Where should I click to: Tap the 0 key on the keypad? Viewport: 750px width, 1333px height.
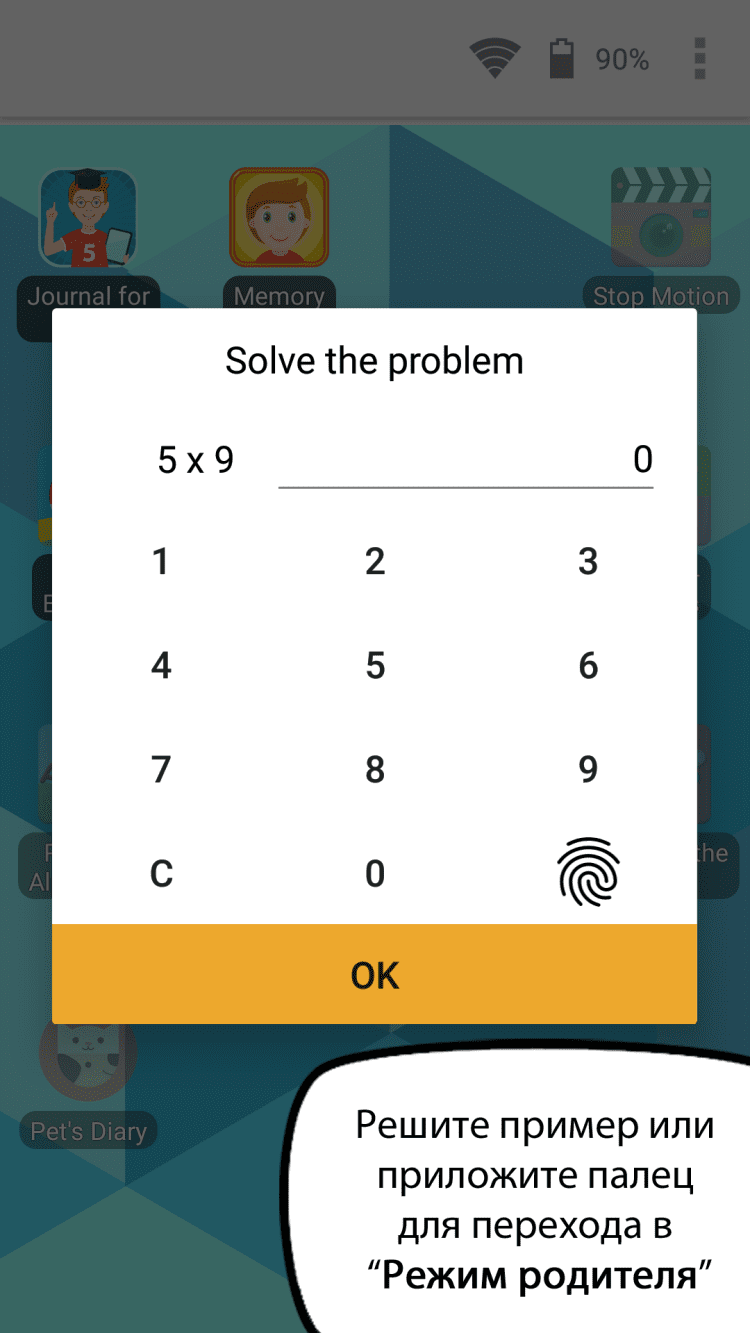tap(375, 874)
